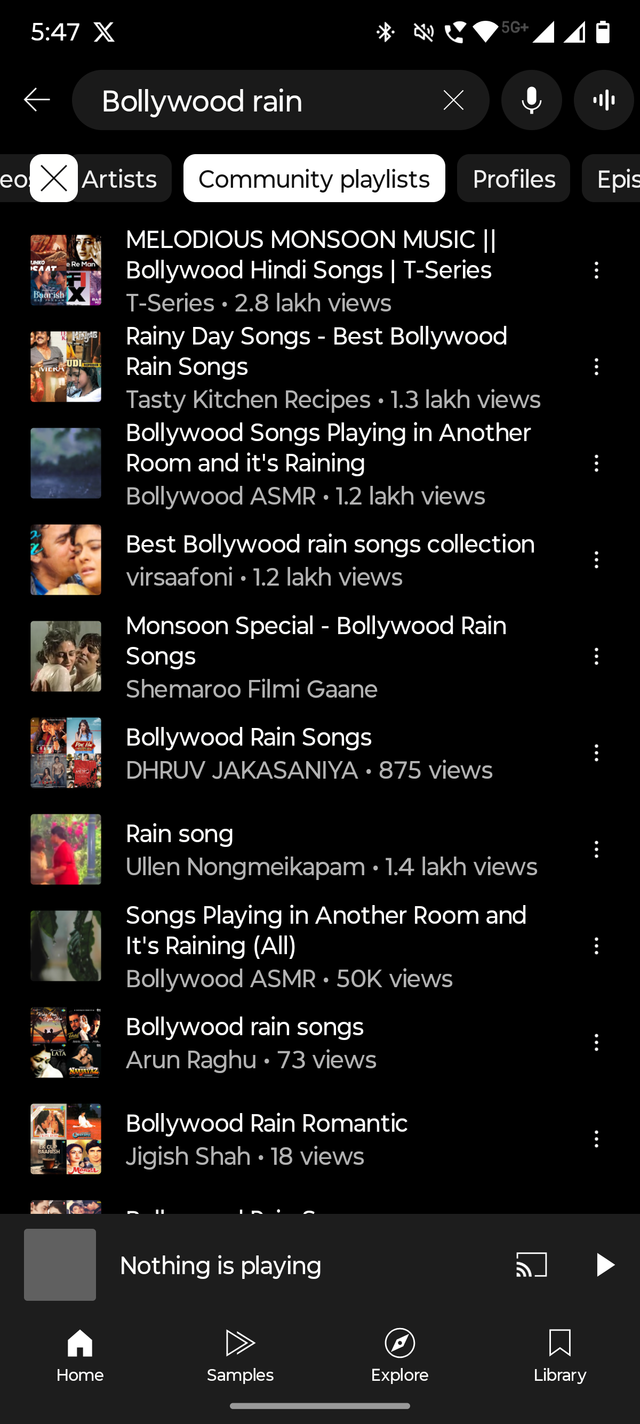640x1424 pixels.
Task: Tap the cast icon in the mini player
Action: click(x=531, y=1265)
